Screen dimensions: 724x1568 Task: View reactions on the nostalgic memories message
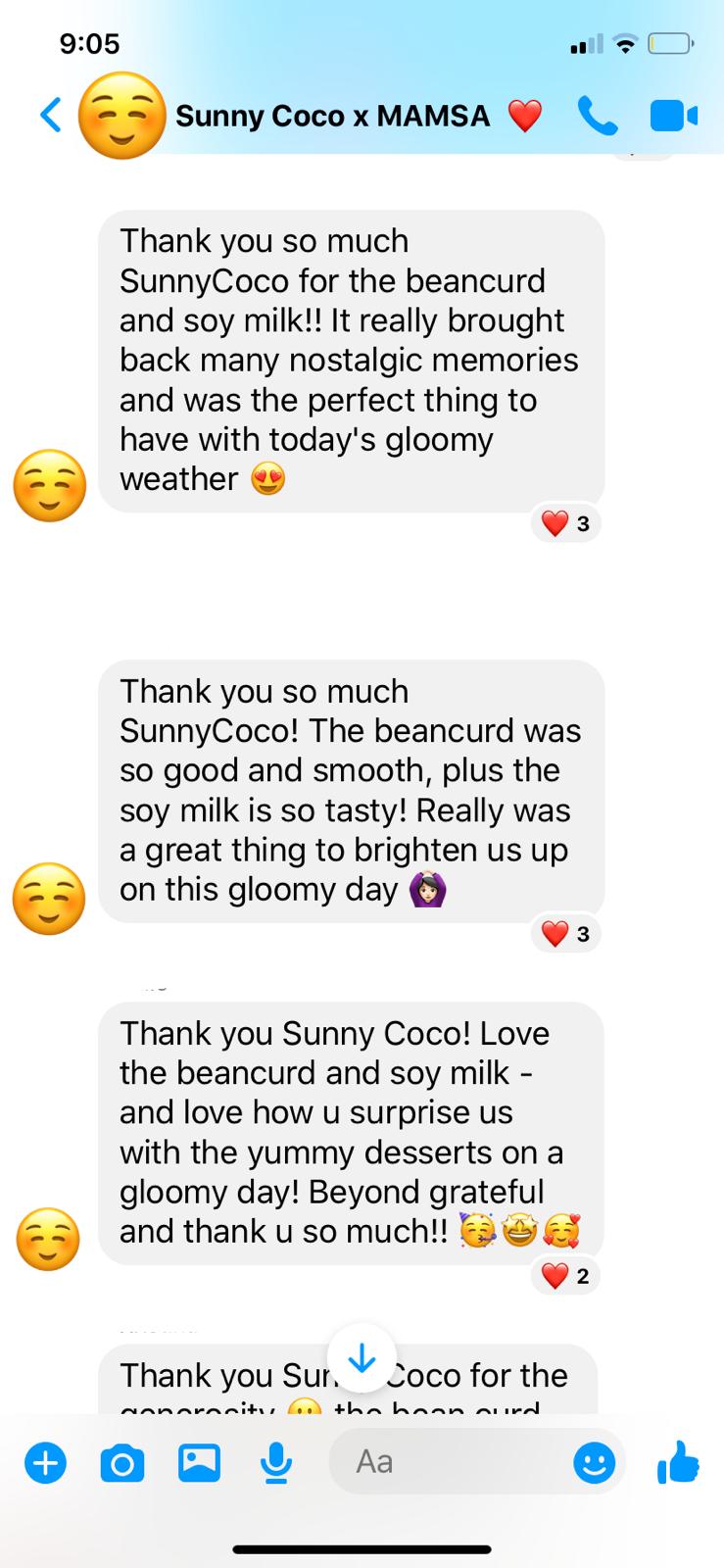(566, 524)
